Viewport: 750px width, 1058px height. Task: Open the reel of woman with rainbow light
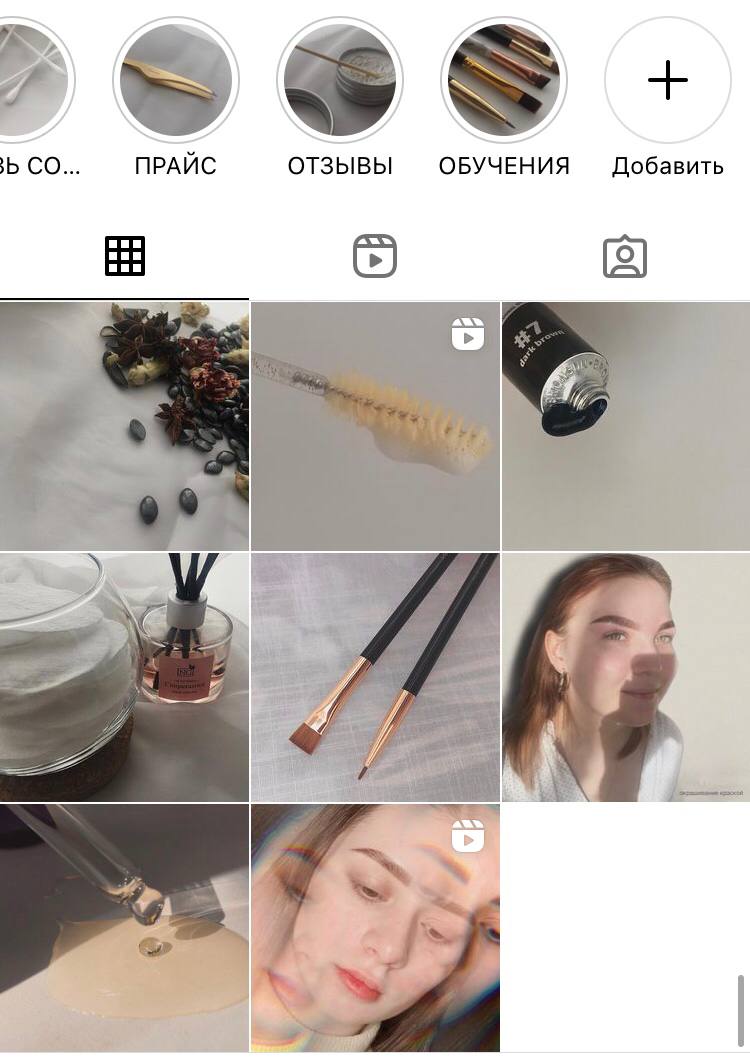click(x=375, y=928)
